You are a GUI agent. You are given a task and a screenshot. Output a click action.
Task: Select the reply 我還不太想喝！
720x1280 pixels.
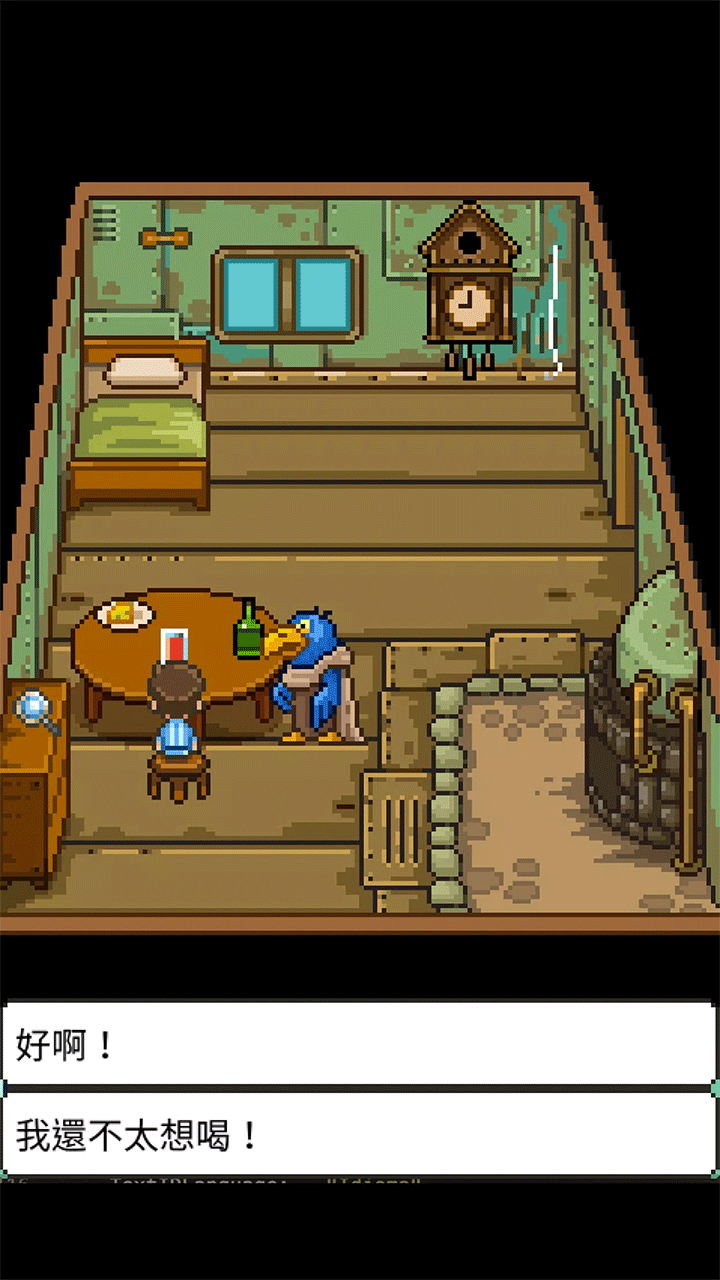point(360,1135)
